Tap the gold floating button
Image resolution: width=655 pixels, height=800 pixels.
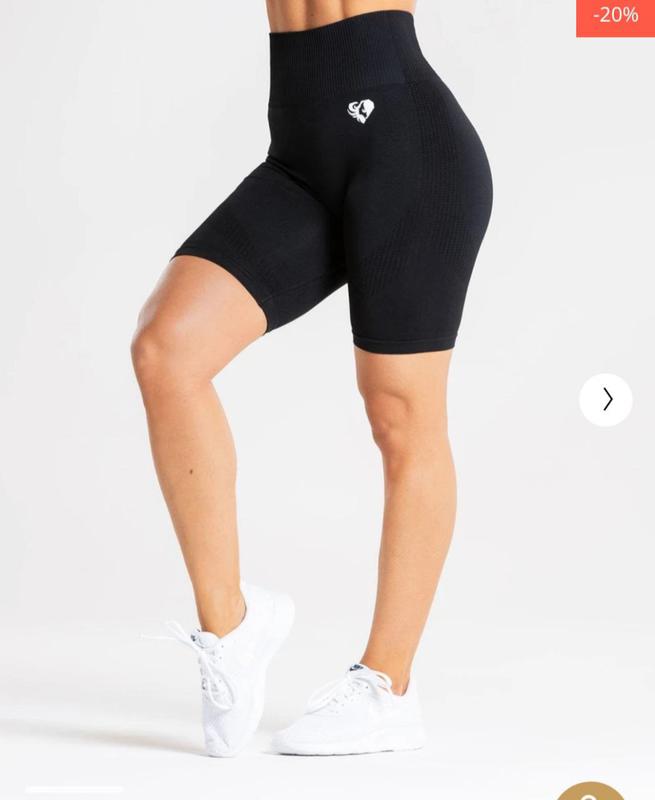pos(592,791)
